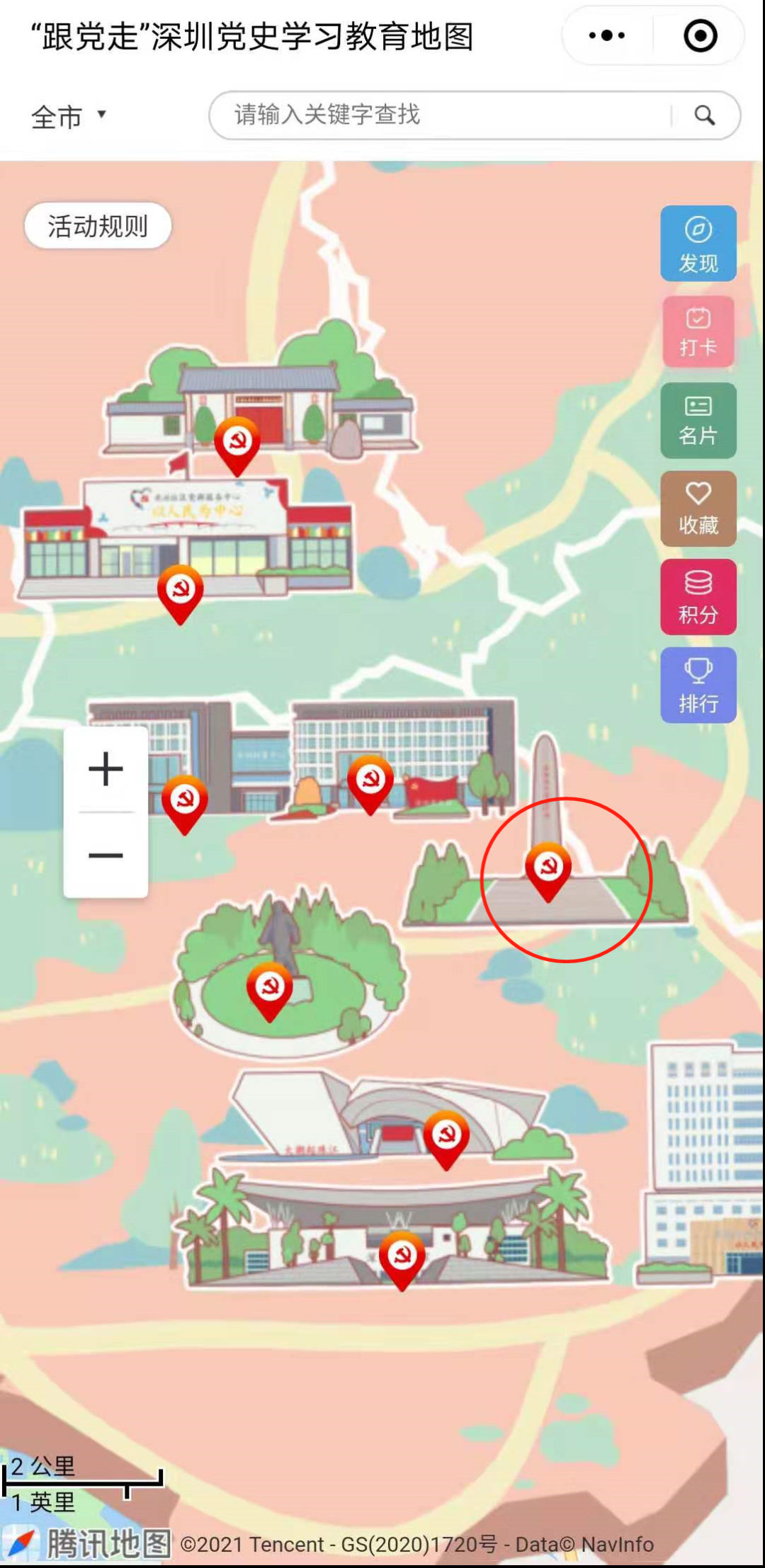Open the 排行 ranking
Image resolution: width=765 pixels, height=1568 pixels.
[x=698, y=685]
